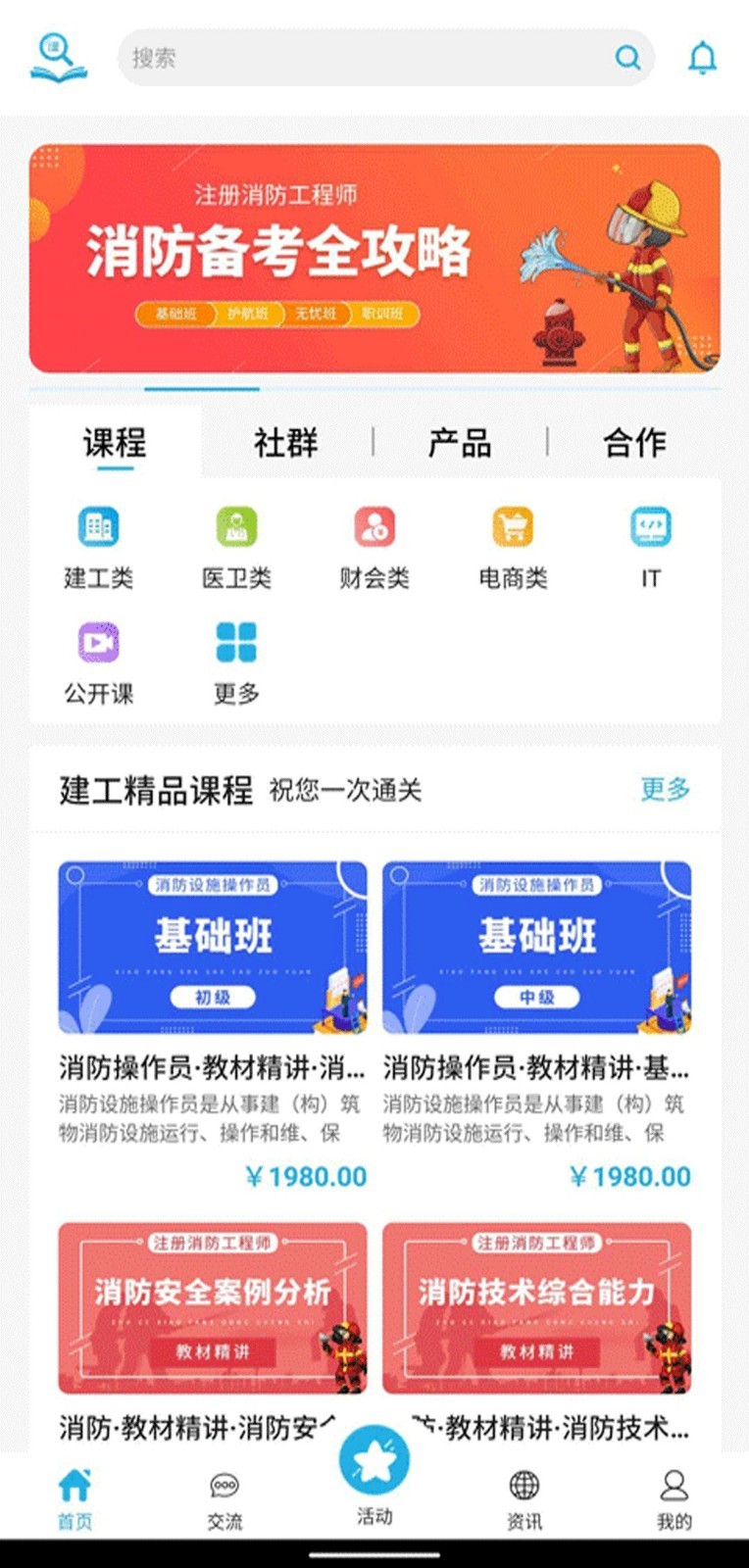
Task: Open the 消防安全案例分析 course card
Action: tap(212, 1307)
